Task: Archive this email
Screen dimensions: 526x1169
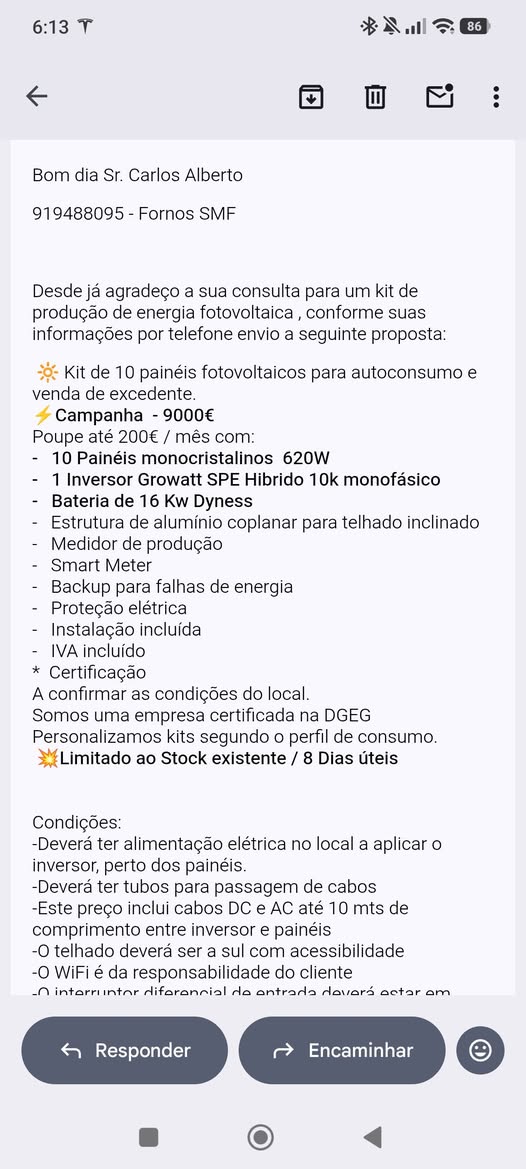Action: (x=311, y=97)
